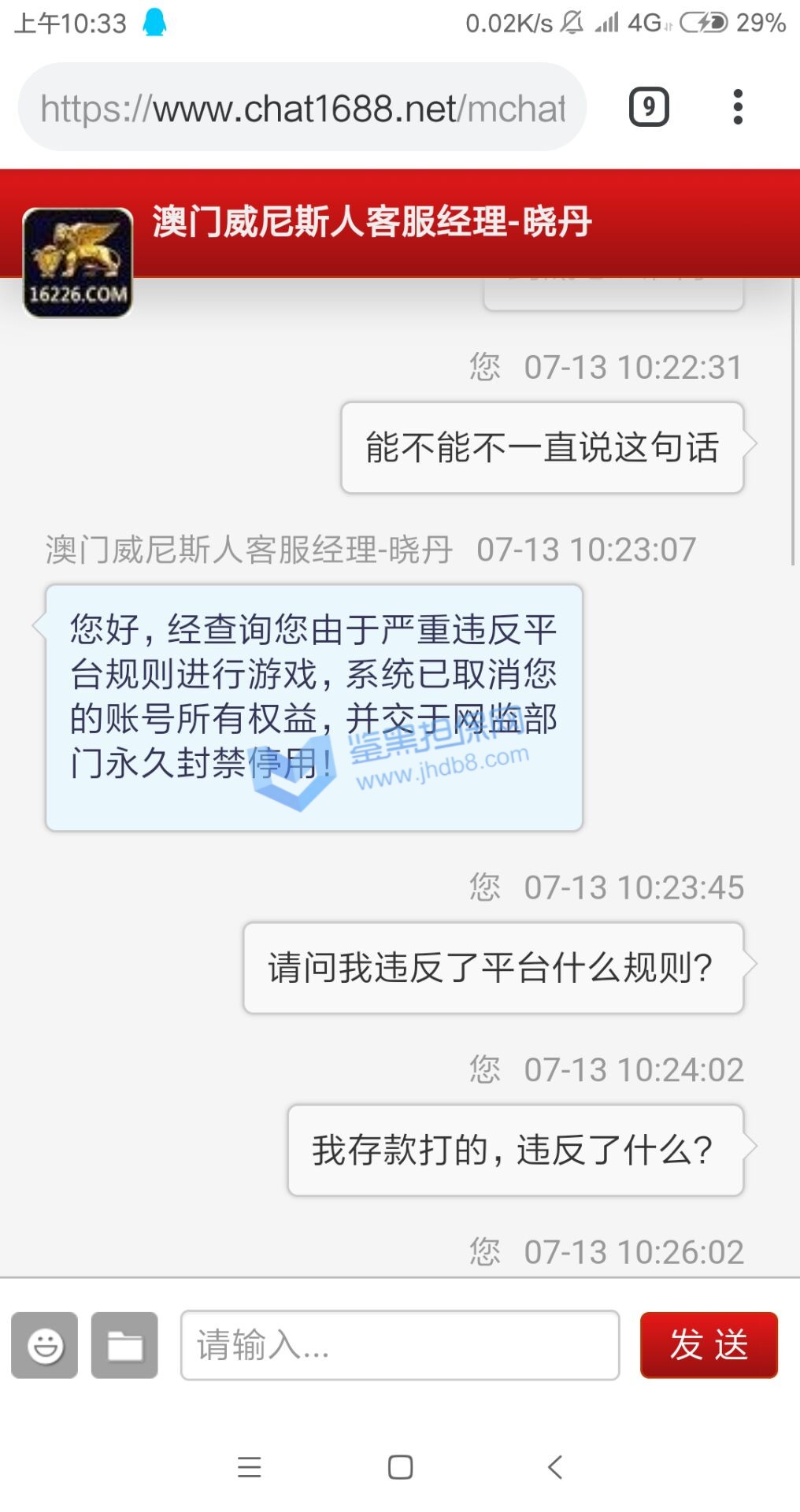Focus the 请输入 message input field

click(399, 1345)
